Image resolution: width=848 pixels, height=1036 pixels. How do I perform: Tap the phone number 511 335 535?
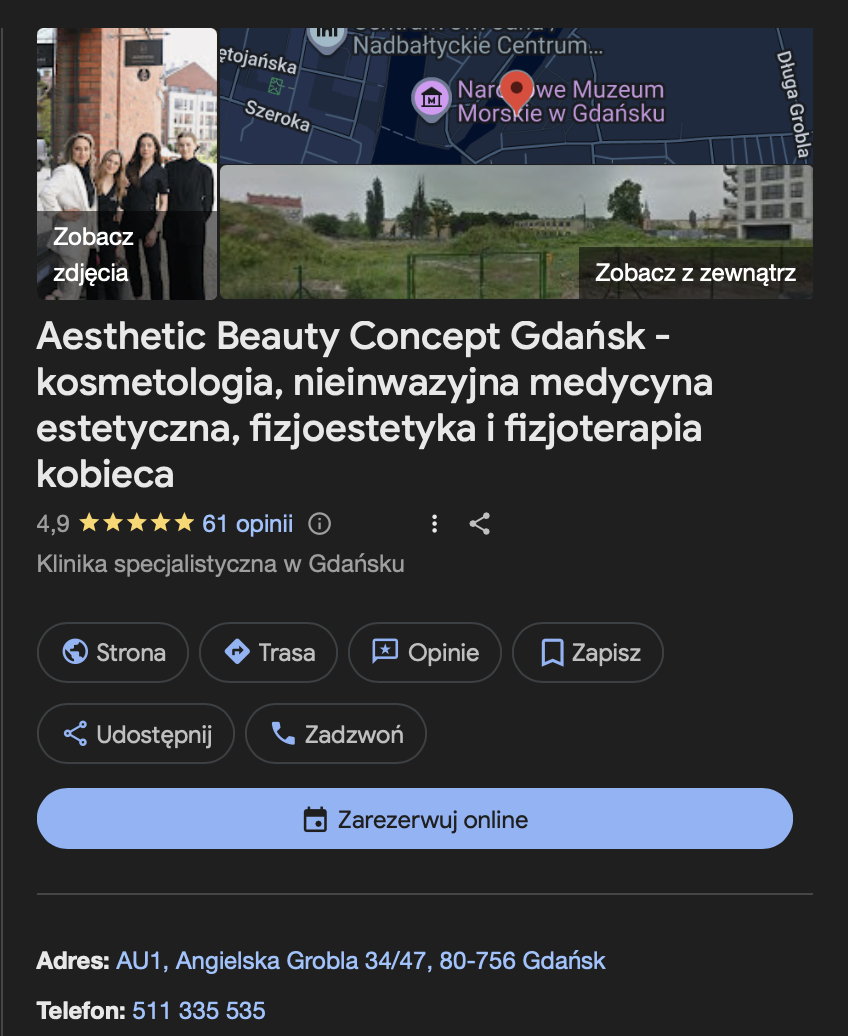pos(199,1010)
